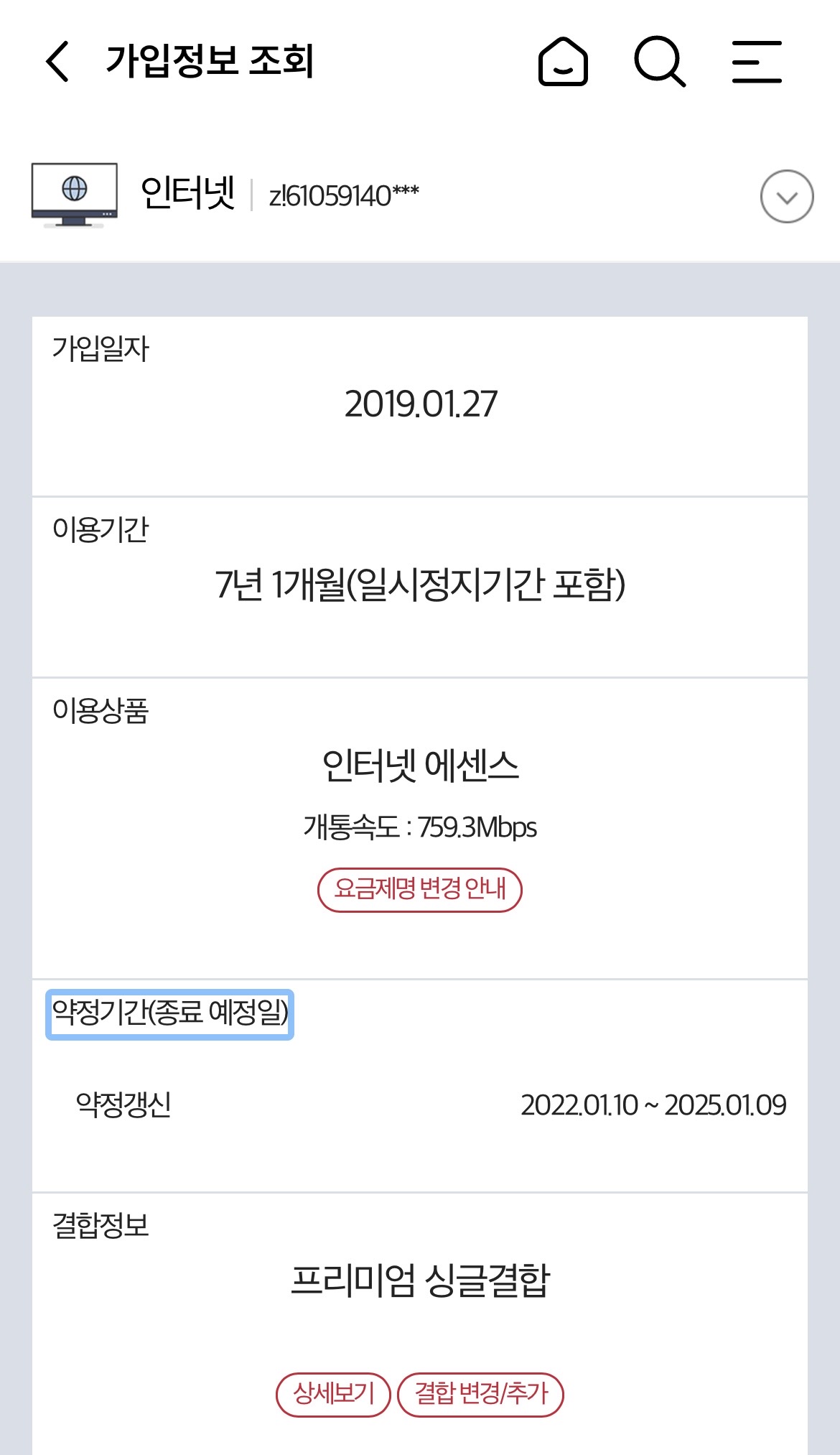840x1455 pixels.
Task: Expand the 인터넷 service selector chevron
Action: tap(787, 197)
